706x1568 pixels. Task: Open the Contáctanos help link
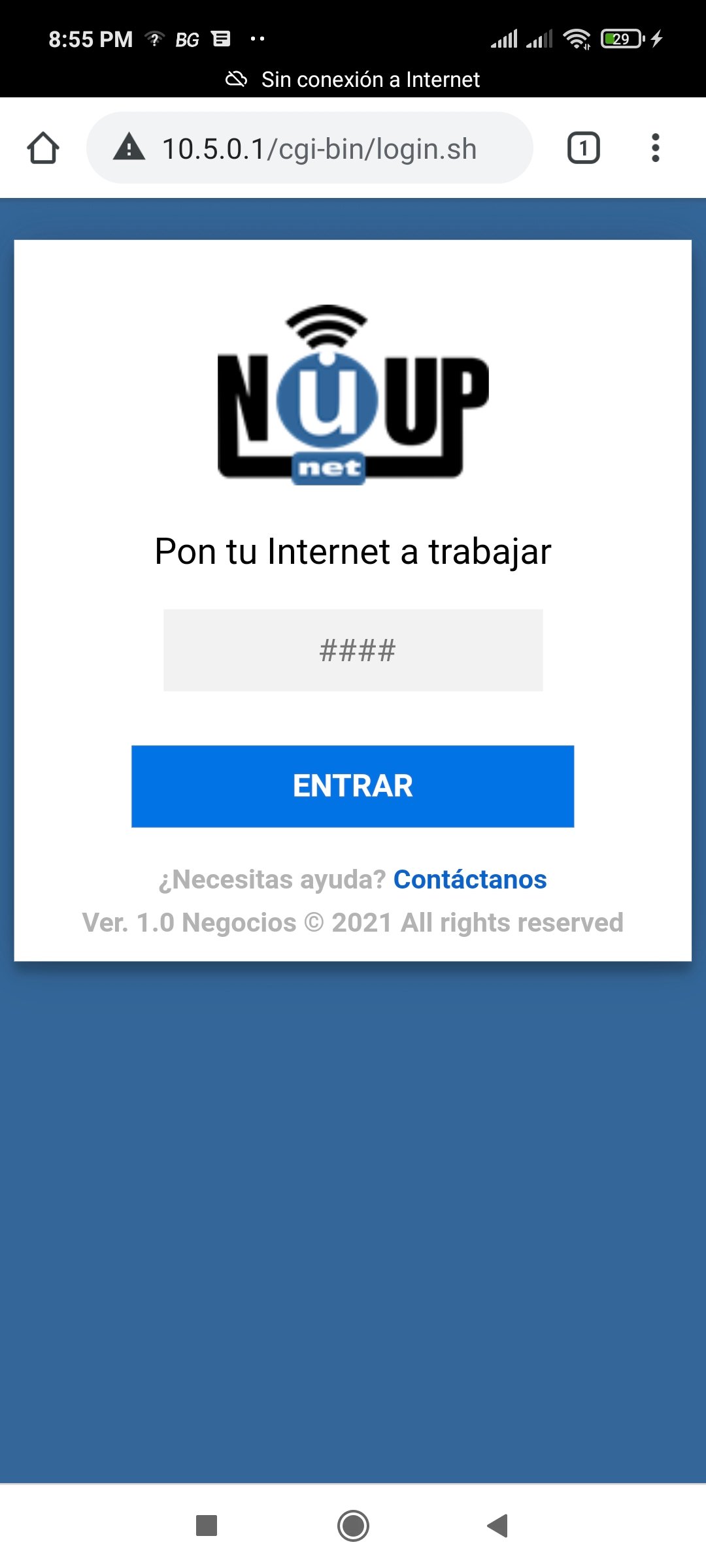coord(469,879)
